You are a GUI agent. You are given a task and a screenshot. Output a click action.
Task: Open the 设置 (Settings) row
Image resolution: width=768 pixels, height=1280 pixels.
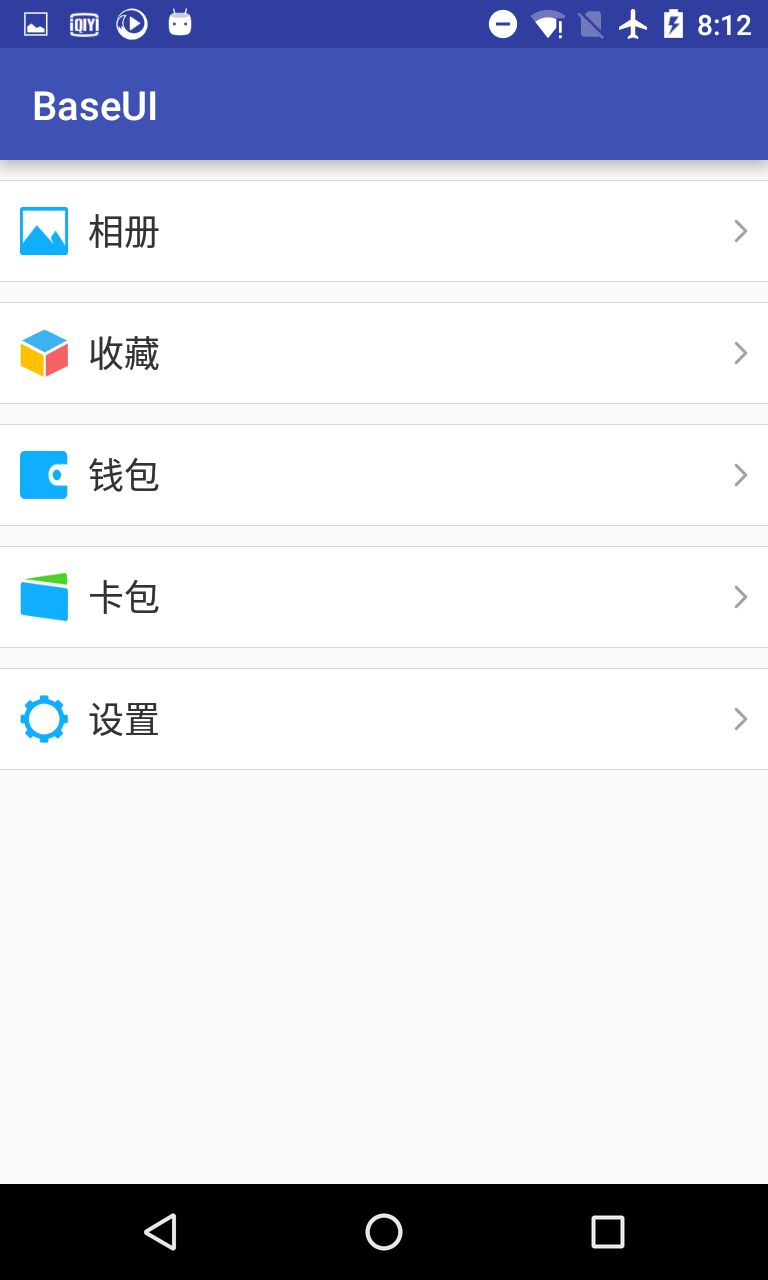tap(384, 719)
